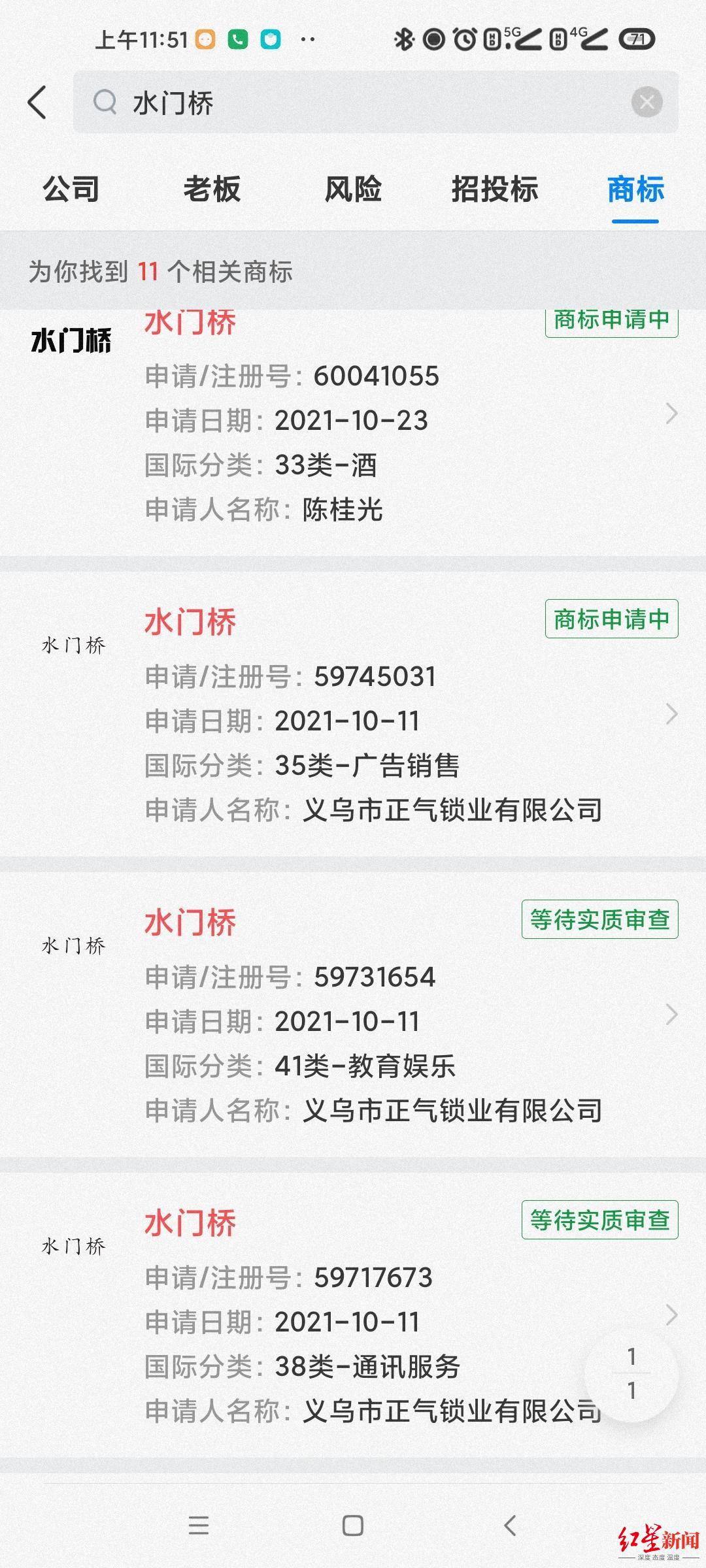
Task: Switch to the 老板 tab
Action: point(212,190)
